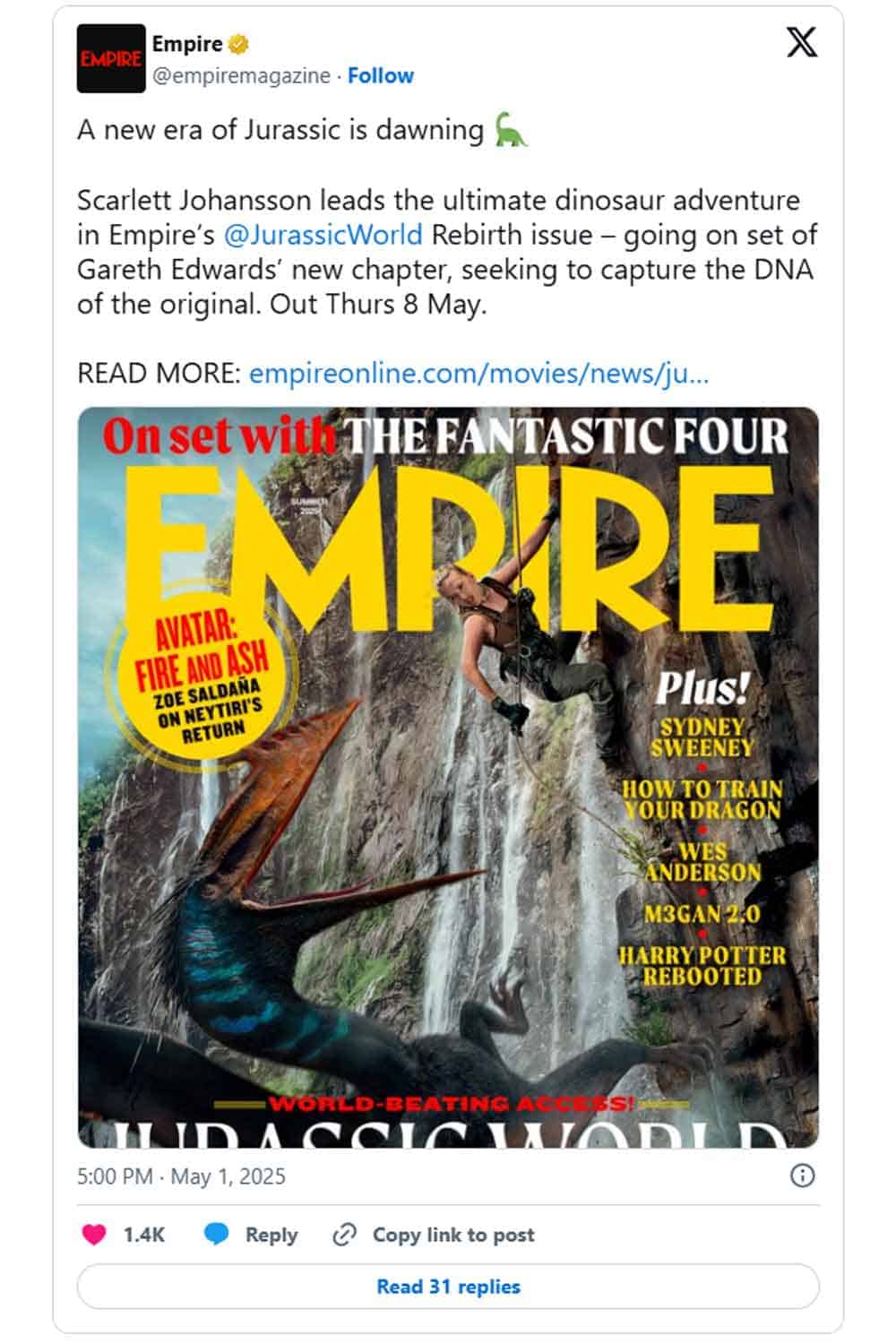The width and height of the screenshot is (896, 1344).
Task: Follow the Empire magazine account
Action: (380, 76)
